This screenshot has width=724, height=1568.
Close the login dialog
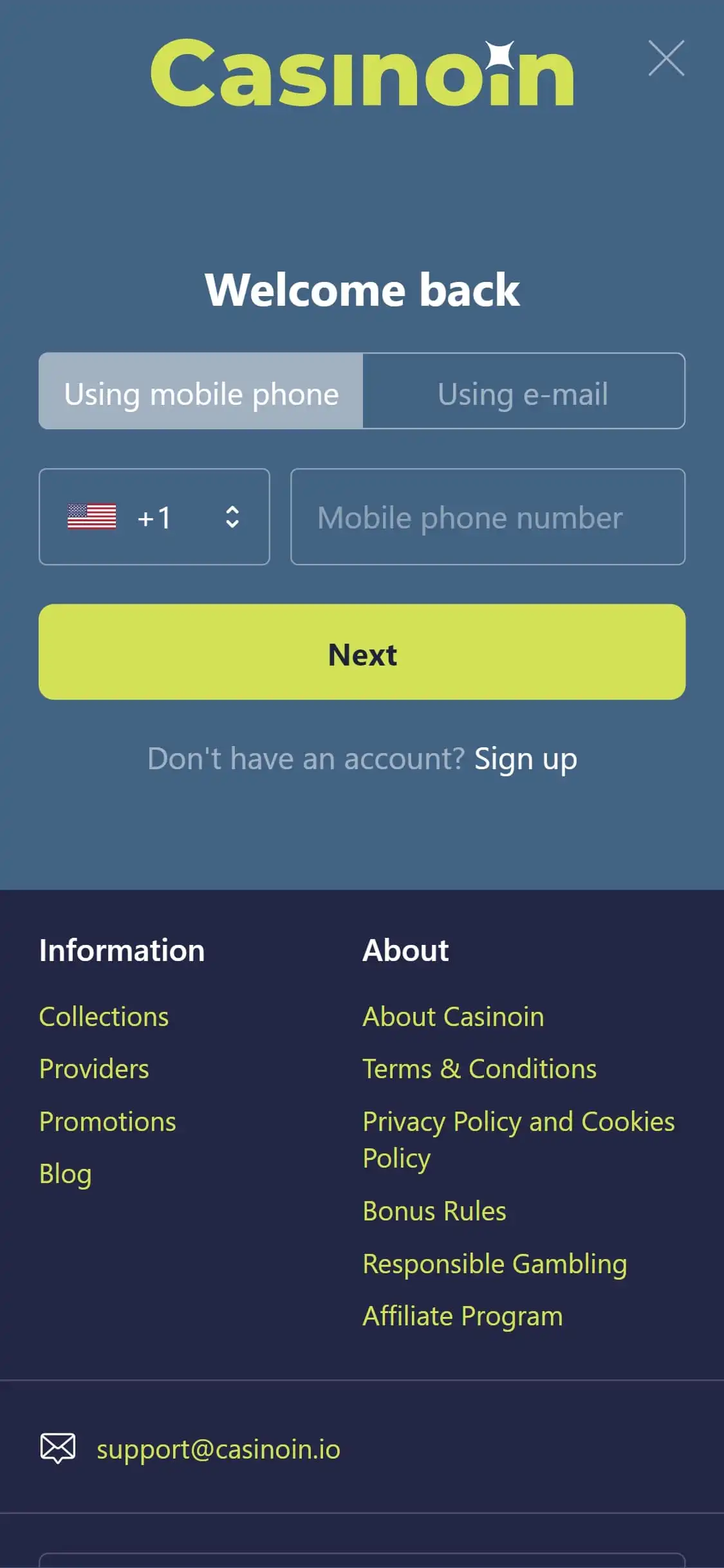[x=666, y=59]
